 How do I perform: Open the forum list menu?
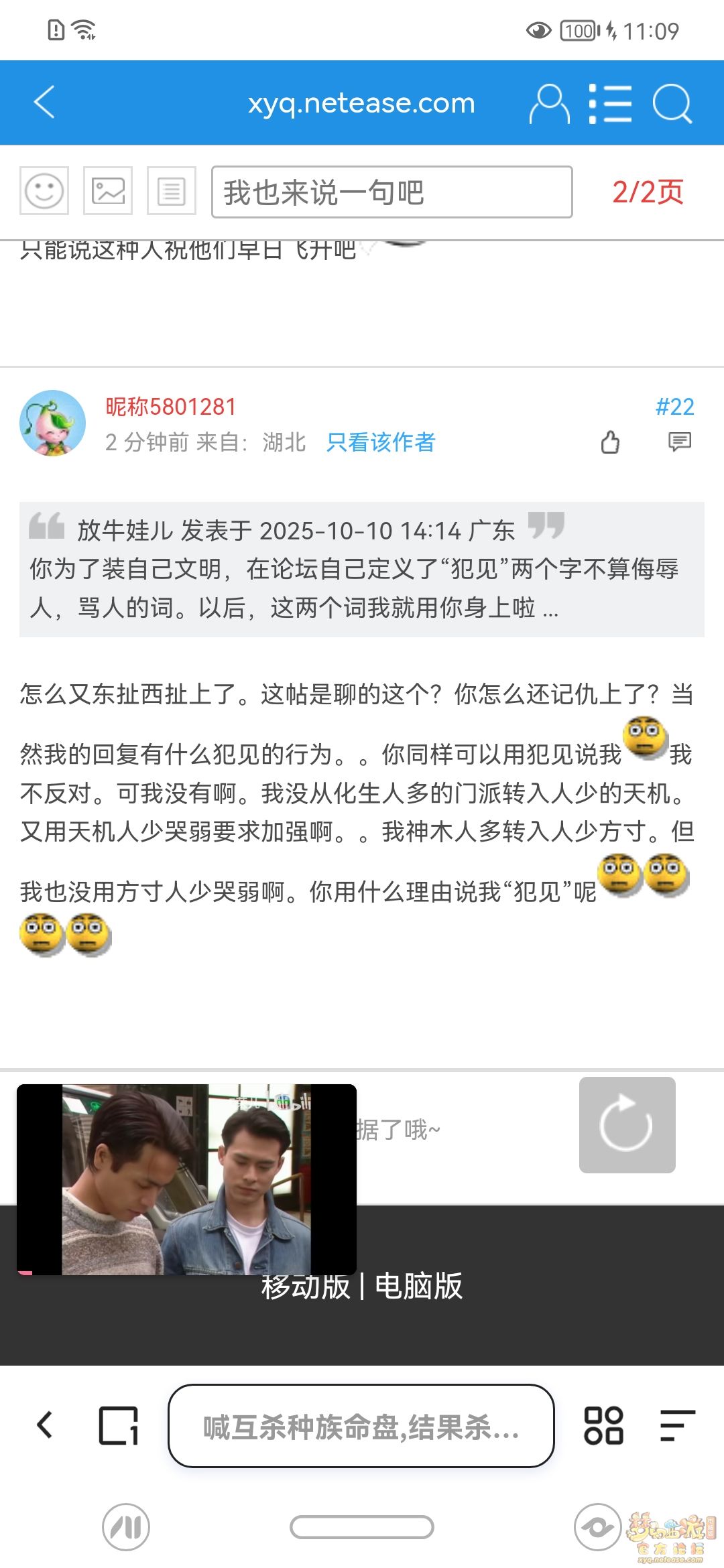[x=610, y=104]
